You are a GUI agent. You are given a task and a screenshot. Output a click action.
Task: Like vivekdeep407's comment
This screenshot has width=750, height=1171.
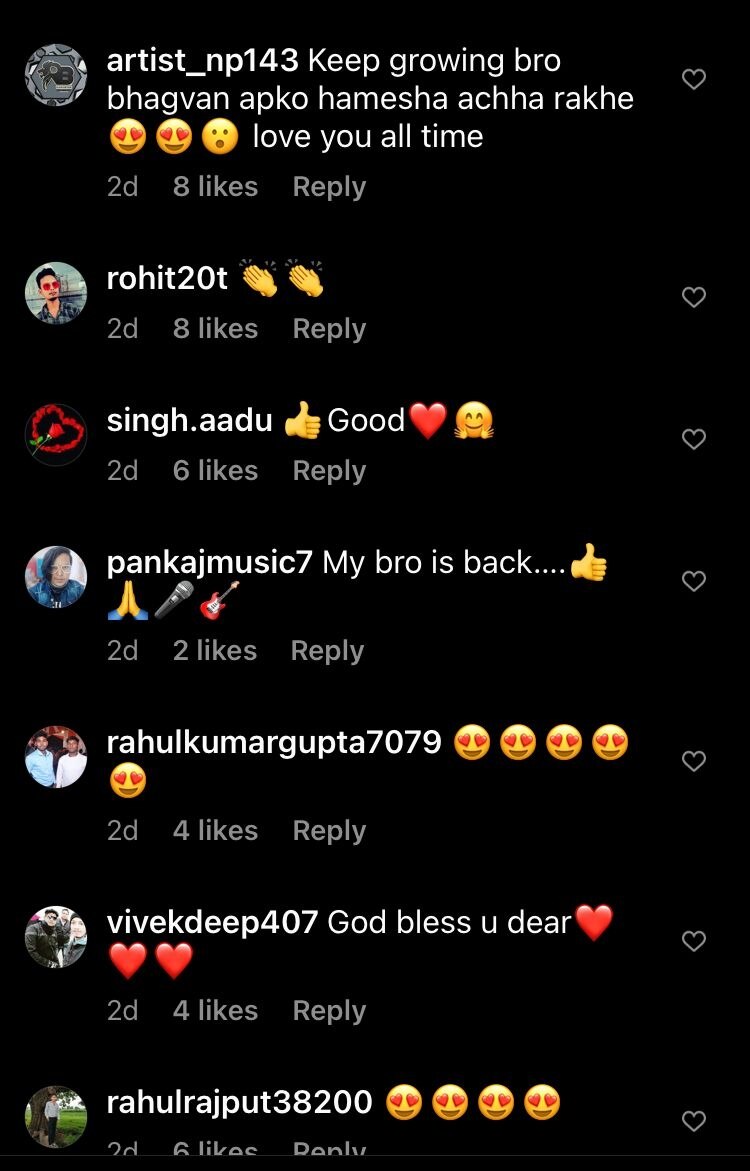(694, 941)
